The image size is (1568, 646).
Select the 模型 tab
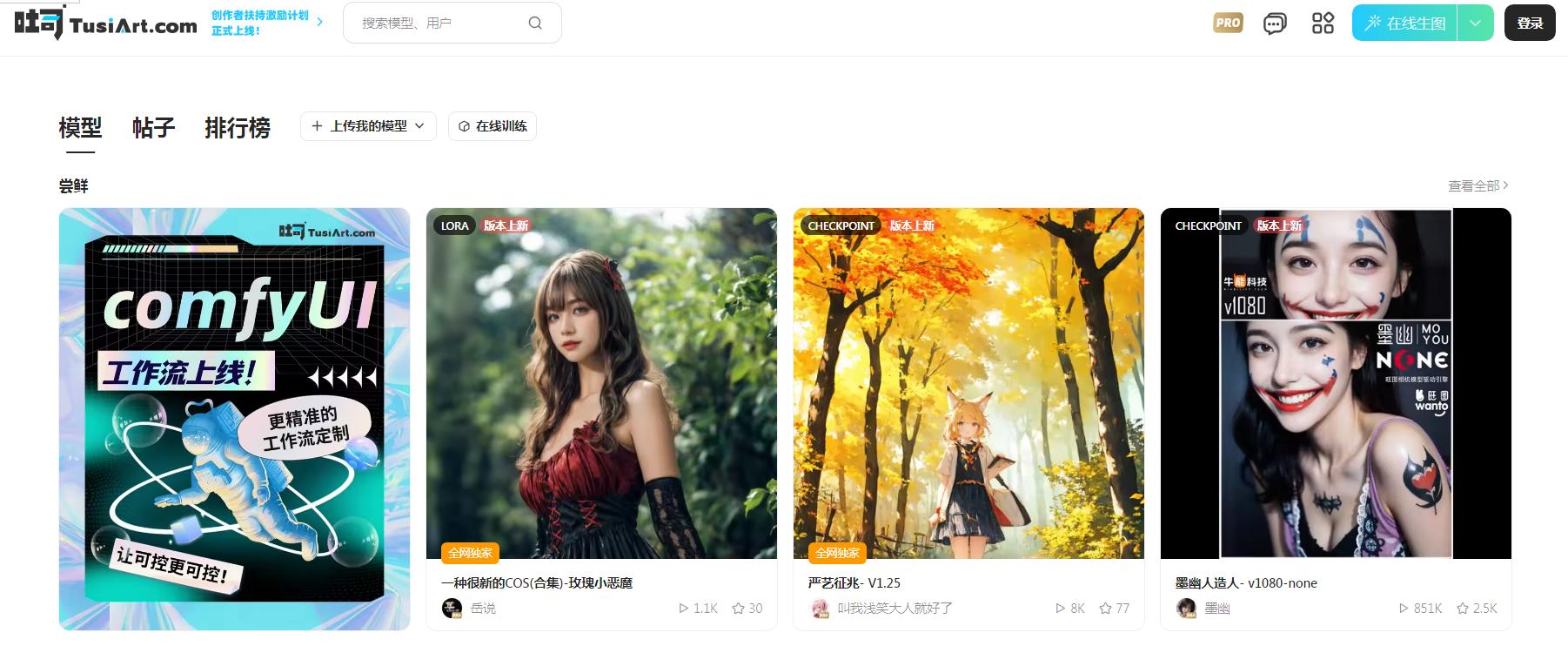point(80,128)
